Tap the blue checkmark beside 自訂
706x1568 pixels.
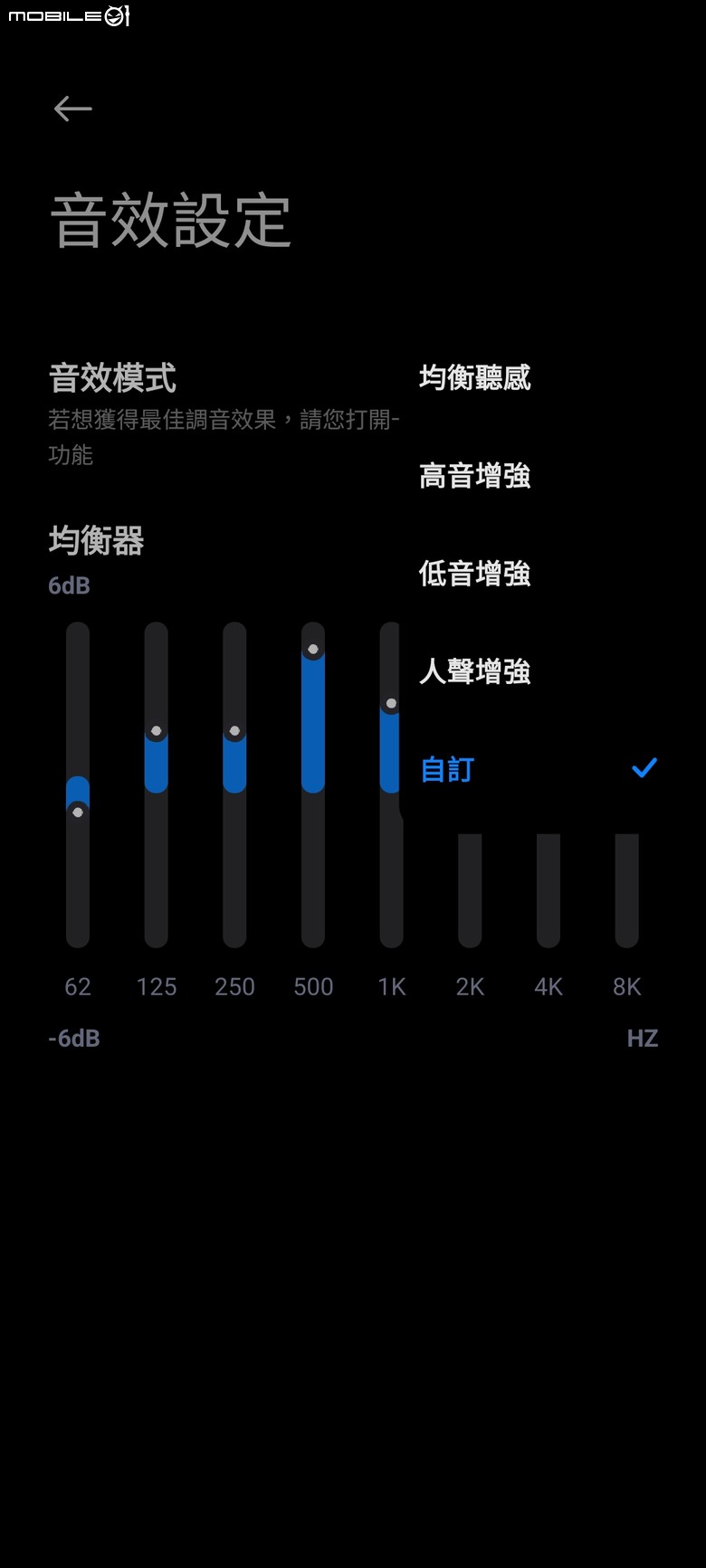[644, 767]
